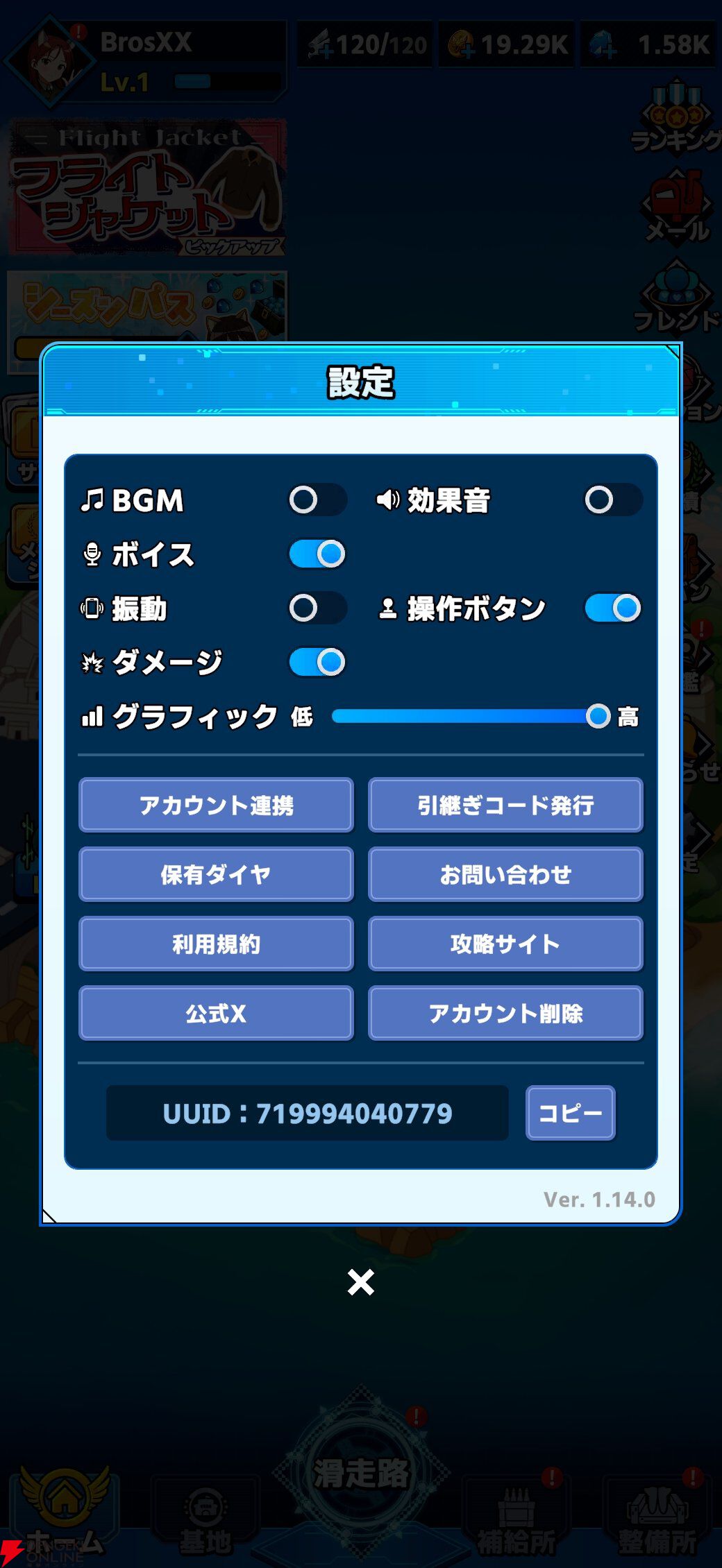This screenshot has width=722, height=1568.
Task: Copy the UUID with コピー button
Action: pos(570,1113)
